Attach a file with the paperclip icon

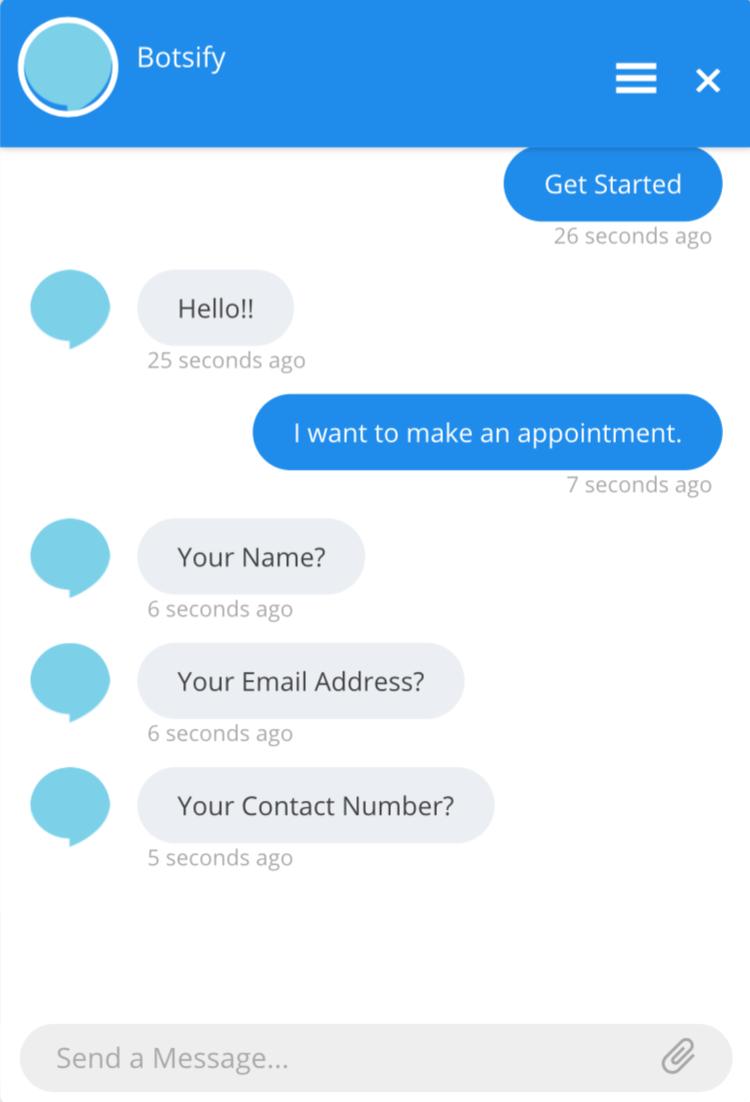click(x=678, y=1056)
